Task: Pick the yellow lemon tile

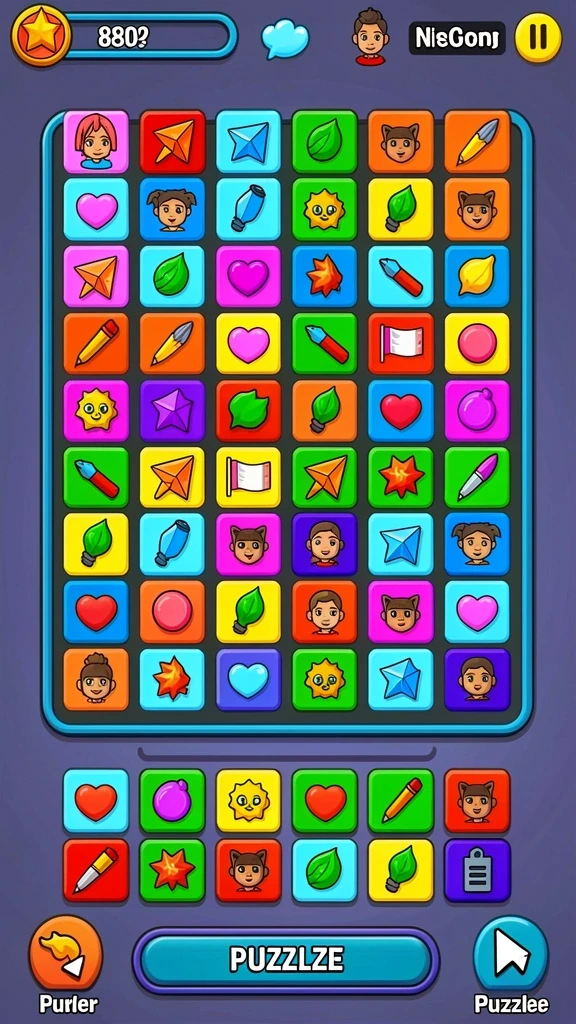Action: (x=477, y=276)
